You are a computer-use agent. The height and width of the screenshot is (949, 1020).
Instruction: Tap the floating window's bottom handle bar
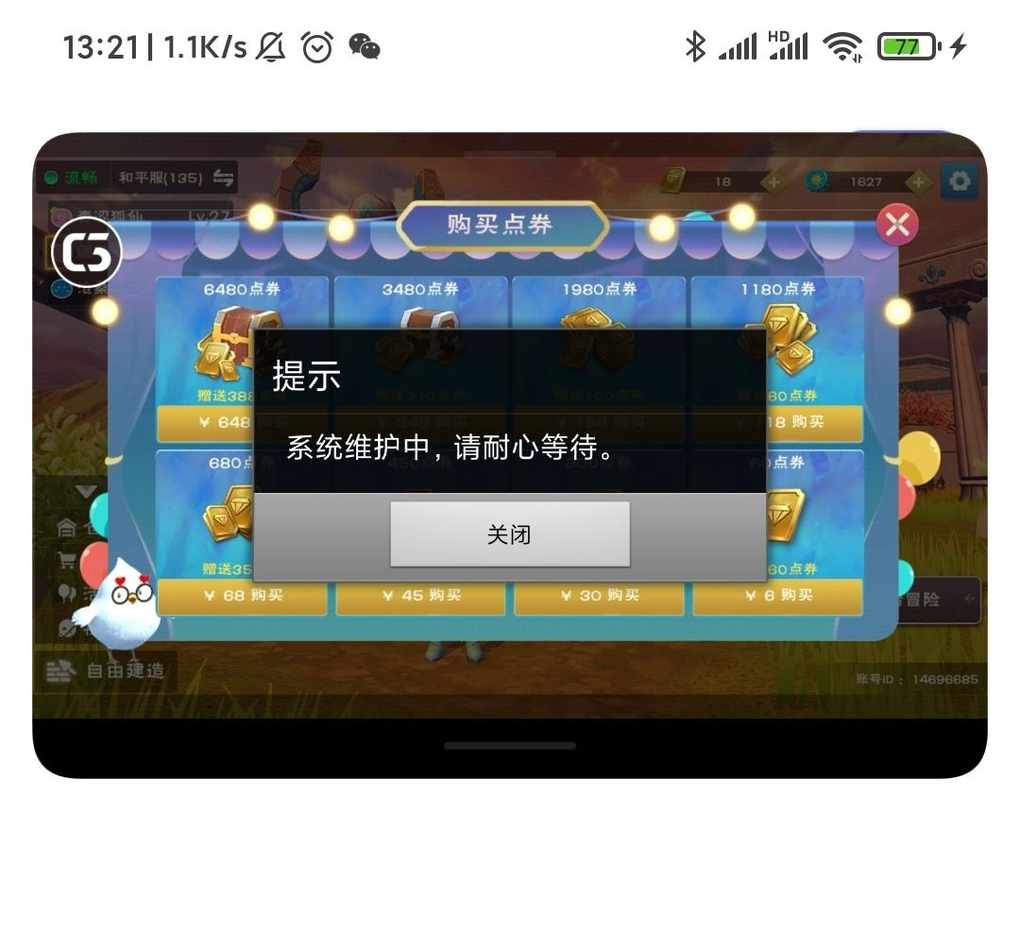click(x=509, y=746)
